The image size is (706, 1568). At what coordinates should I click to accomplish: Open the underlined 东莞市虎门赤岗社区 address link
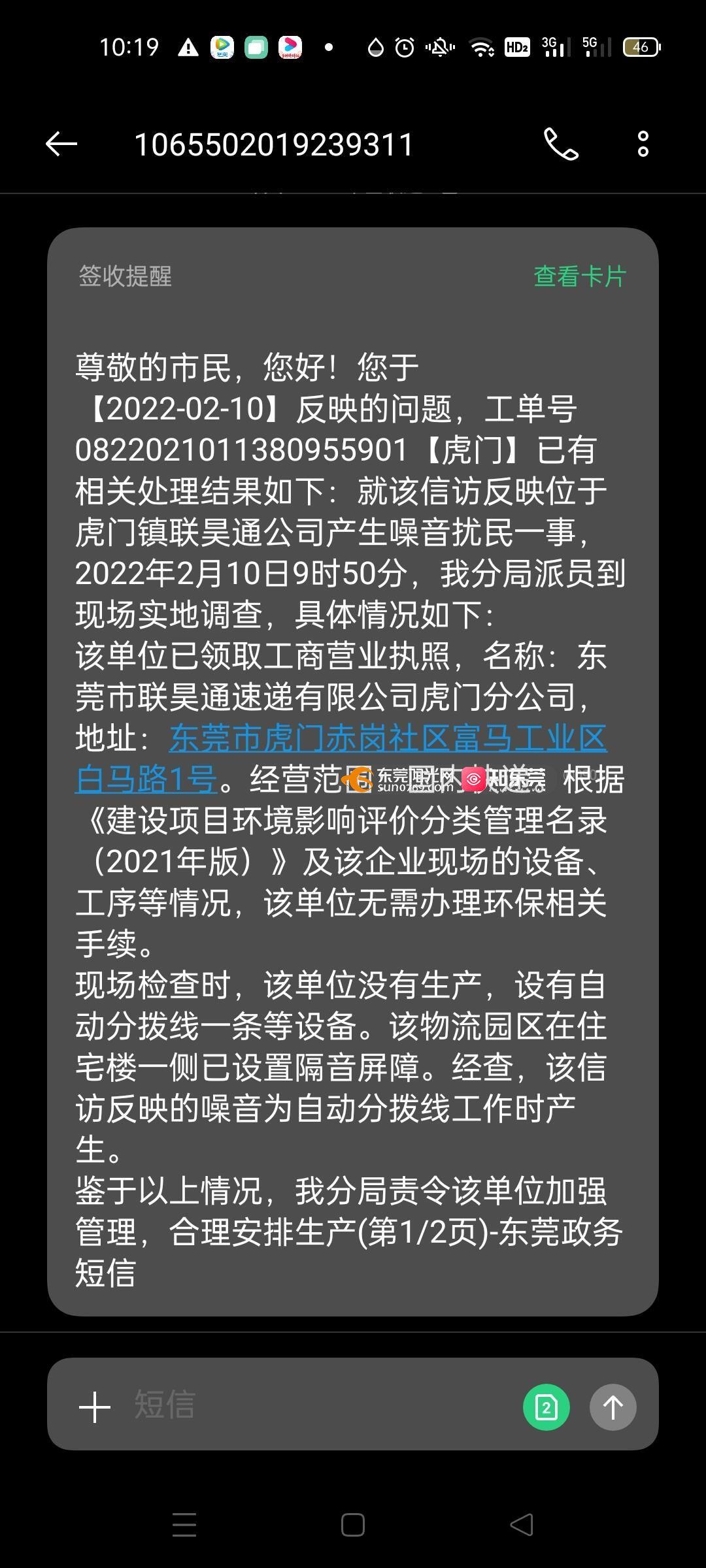[x=388, y=739]
